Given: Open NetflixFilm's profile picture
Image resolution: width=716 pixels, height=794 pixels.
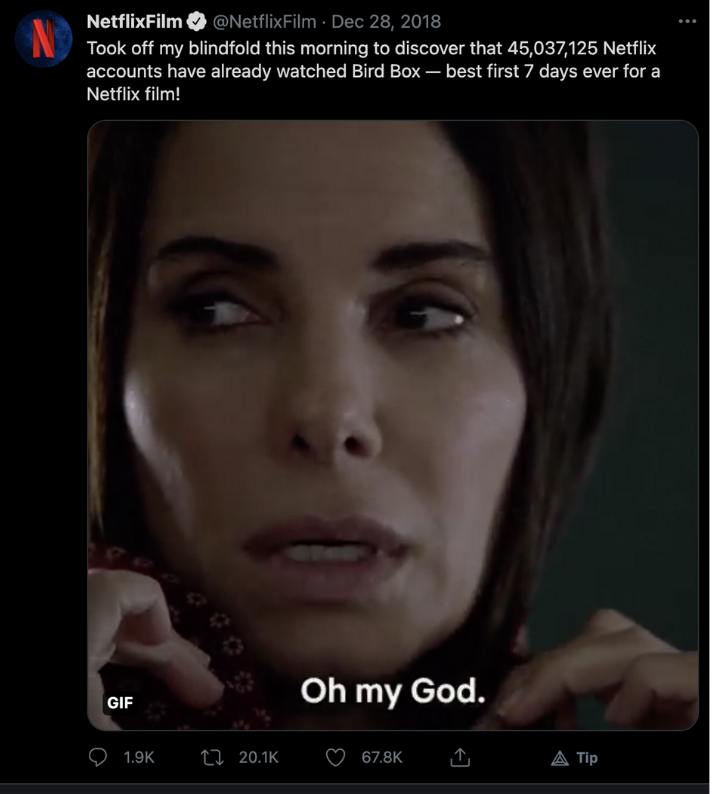Looking at the screenshot, I should pos(44,39).
